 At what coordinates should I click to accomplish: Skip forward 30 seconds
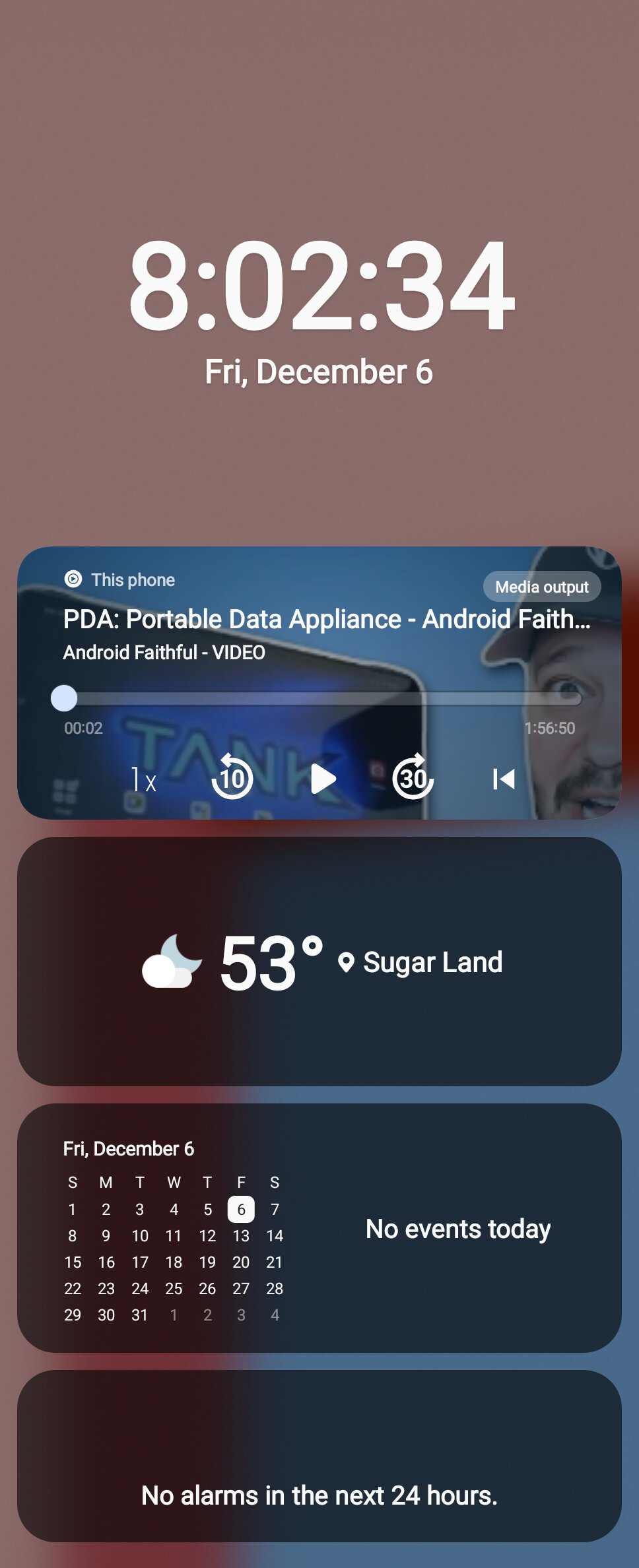click(413, 777)
